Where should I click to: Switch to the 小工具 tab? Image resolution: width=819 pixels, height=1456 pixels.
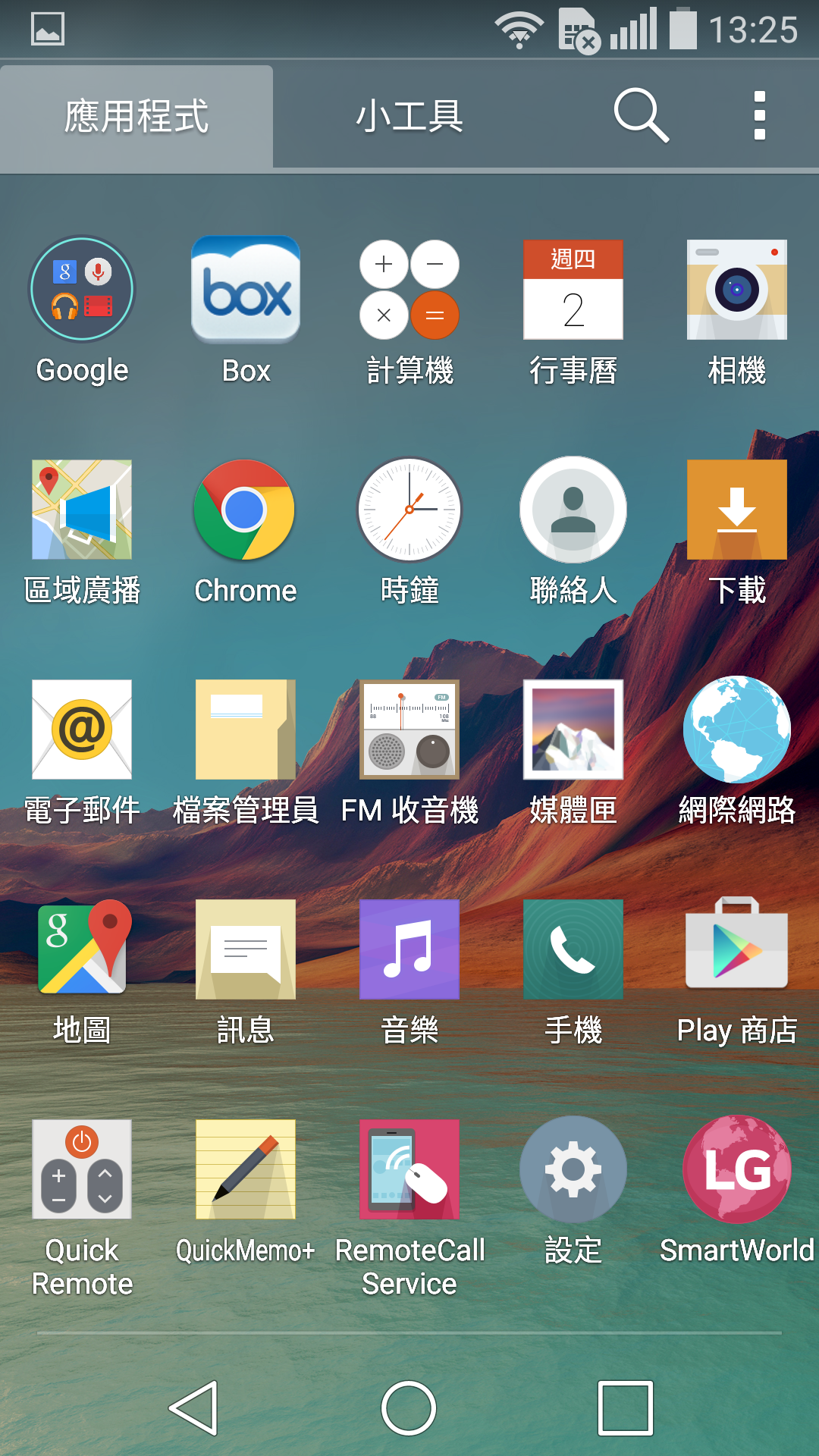409,117
